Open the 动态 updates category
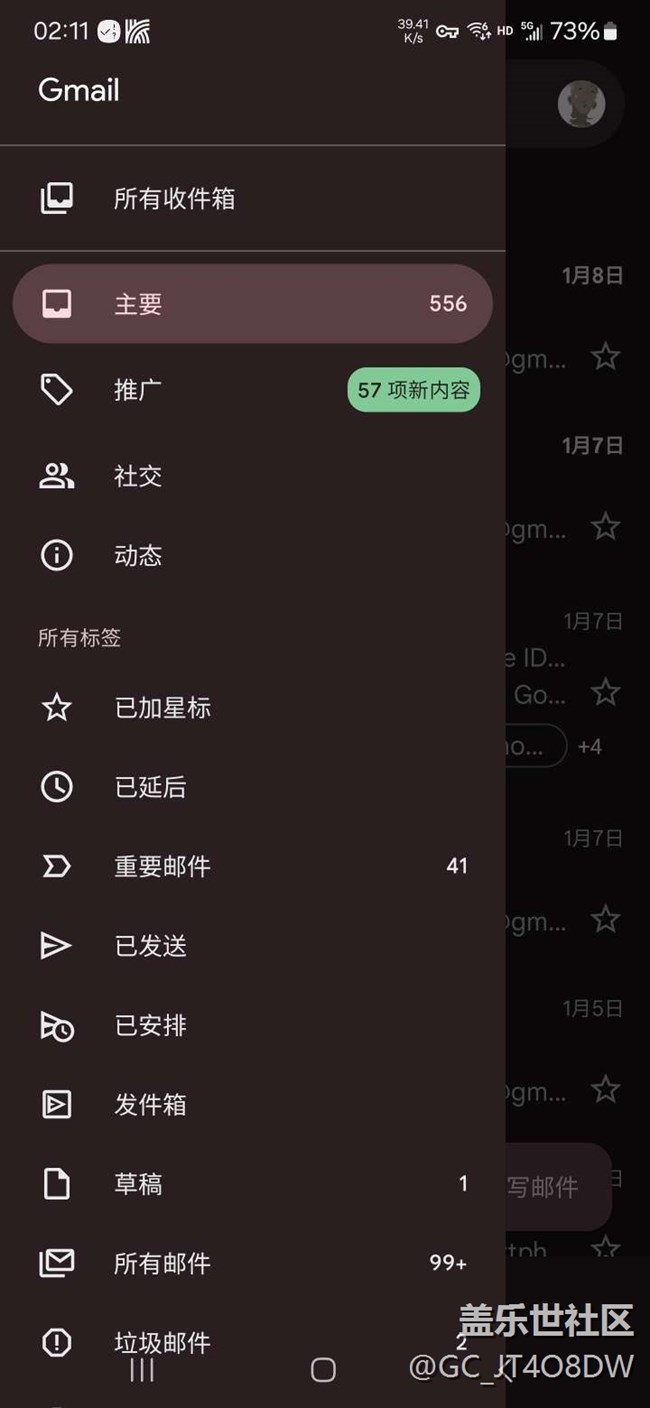 pyautogui.click(x=252, y=556)
